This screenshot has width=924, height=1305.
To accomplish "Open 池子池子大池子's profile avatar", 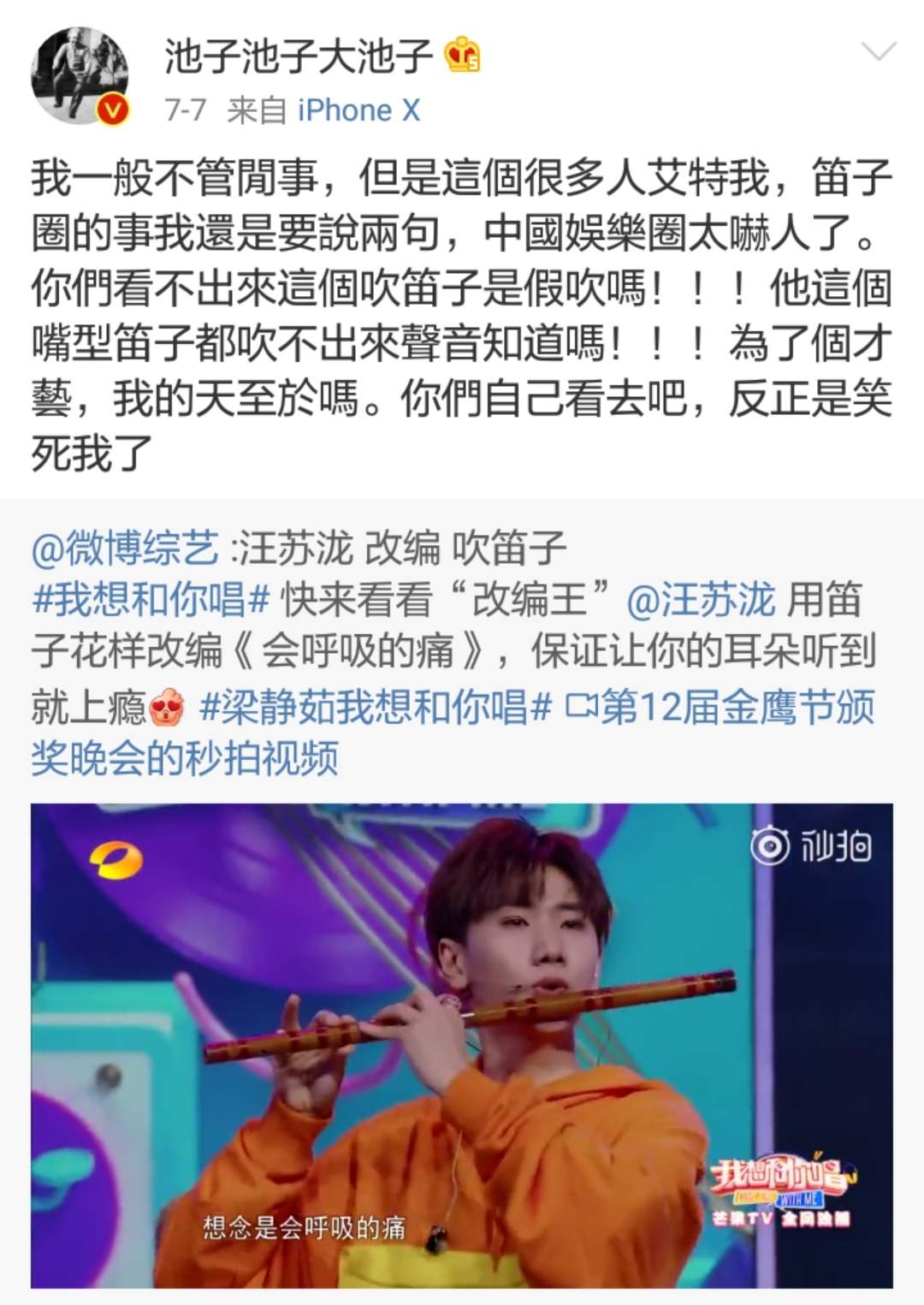I will click(x=80, y=77).
